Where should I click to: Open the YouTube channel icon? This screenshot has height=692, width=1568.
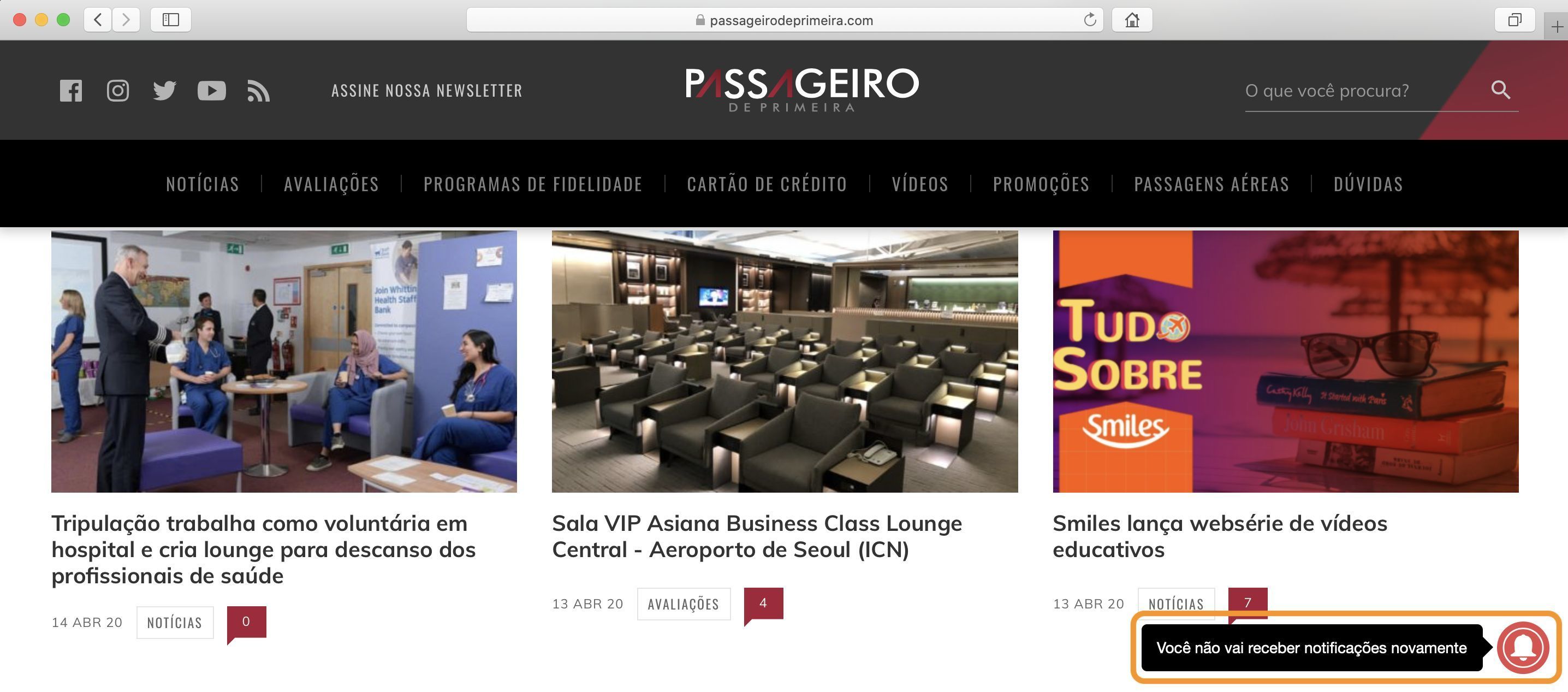point(212,91)
